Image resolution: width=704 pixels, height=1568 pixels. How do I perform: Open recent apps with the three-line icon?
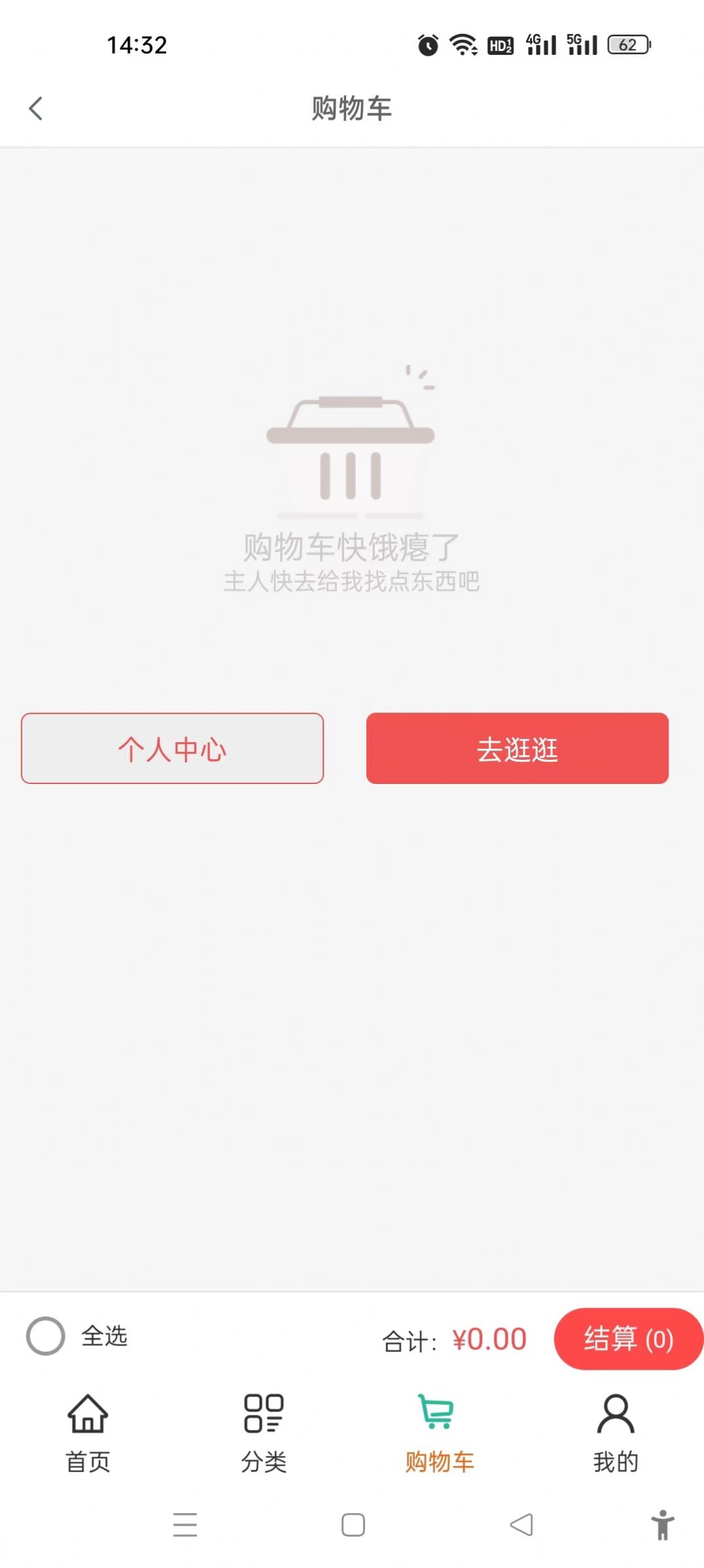click(186, 1525)
